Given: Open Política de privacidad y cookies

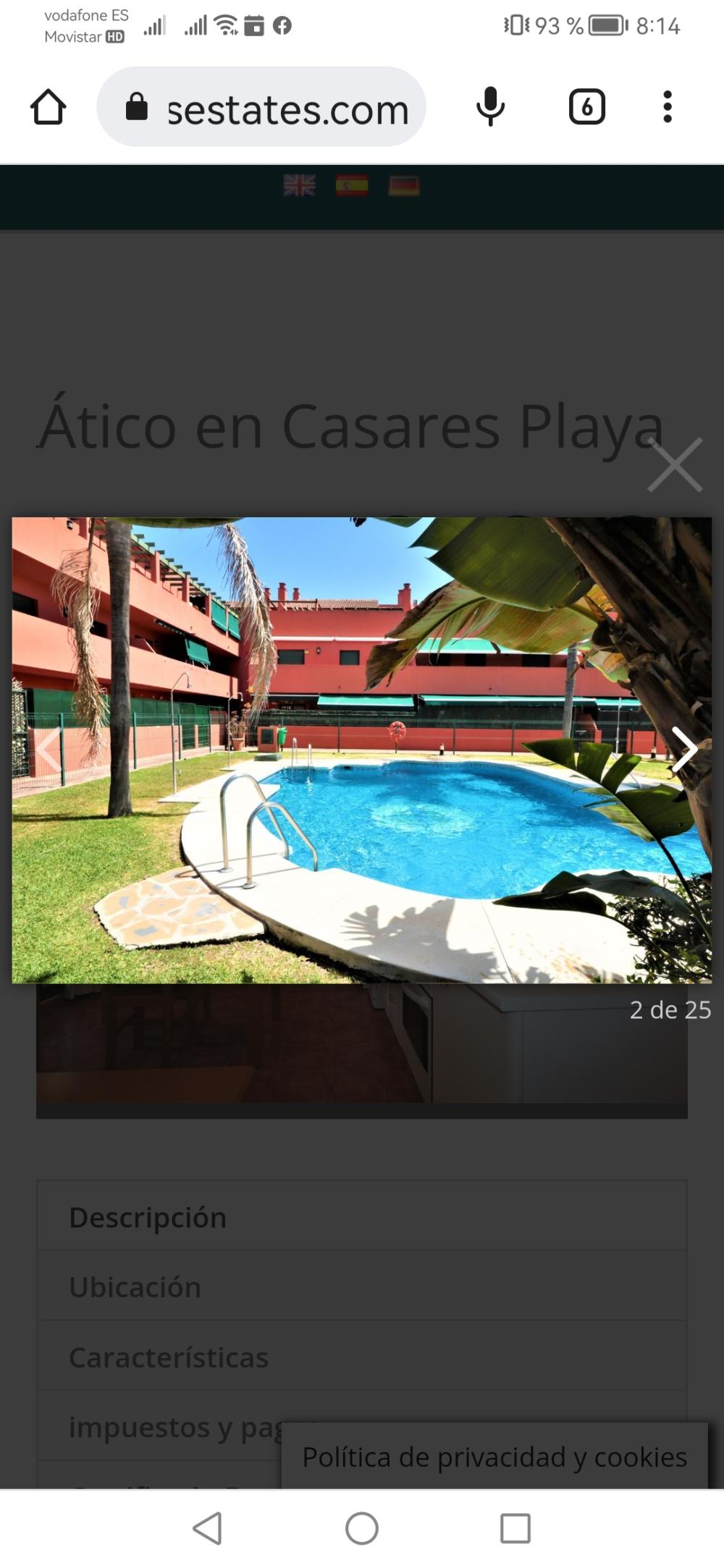Looking at the screenshot, I should (x=494, y=1457).
